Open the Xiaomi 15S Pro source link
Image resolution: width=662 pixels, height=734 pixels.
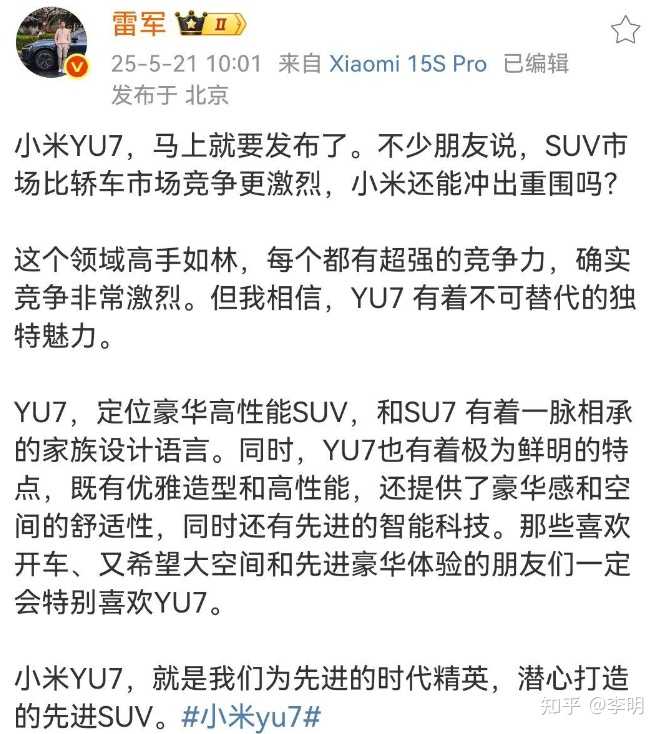(x=408, y=64)
